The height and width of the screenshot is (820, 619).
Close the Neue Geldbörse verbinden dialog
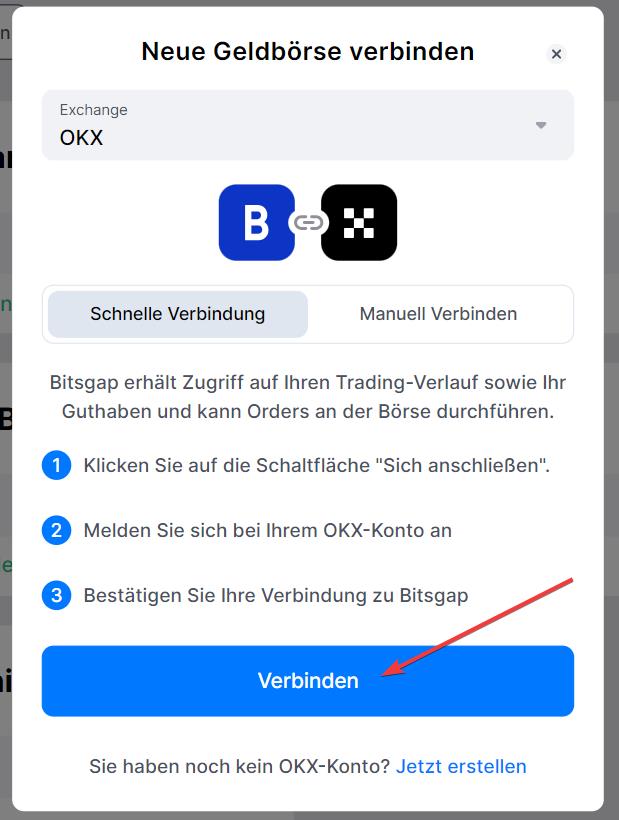(557, 54)
